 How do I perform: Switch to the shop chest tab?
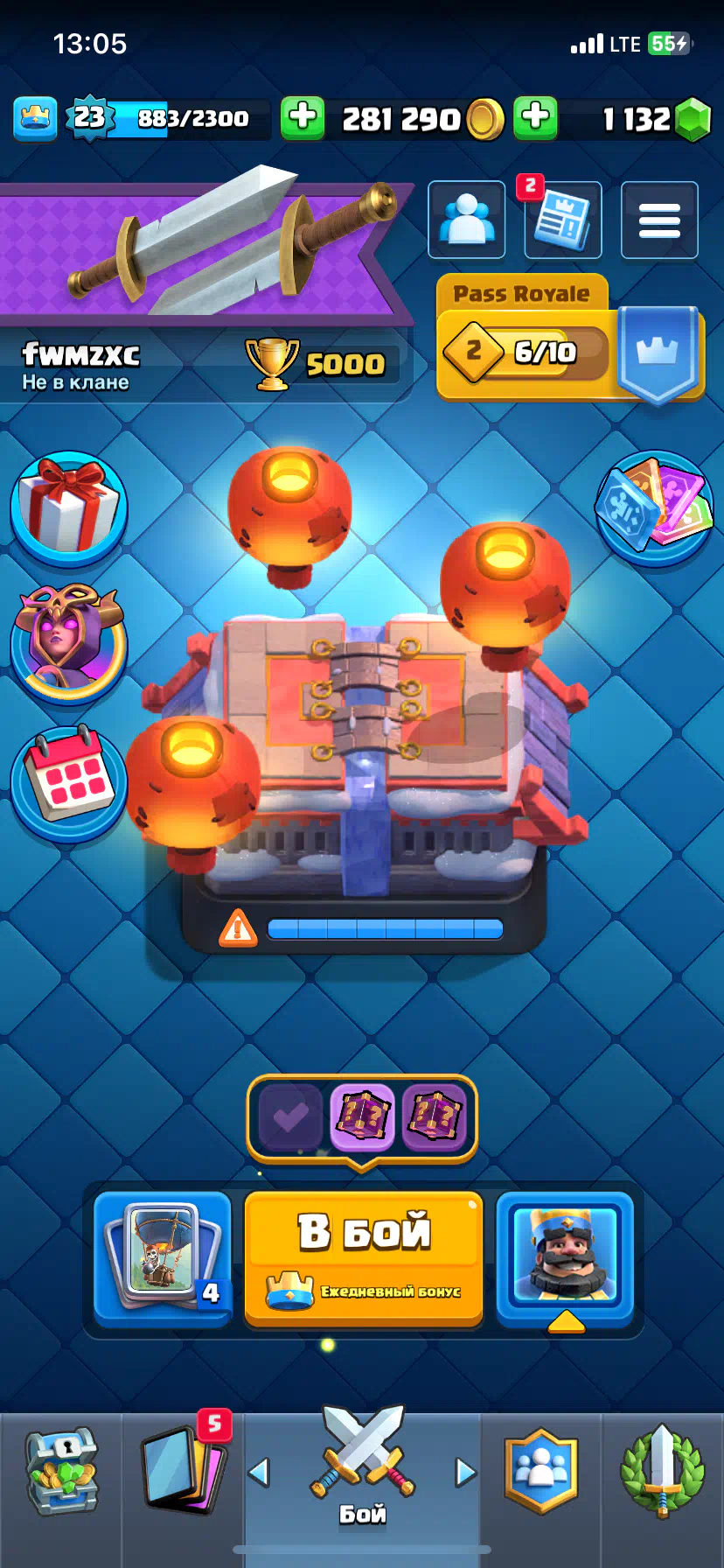60,1473
